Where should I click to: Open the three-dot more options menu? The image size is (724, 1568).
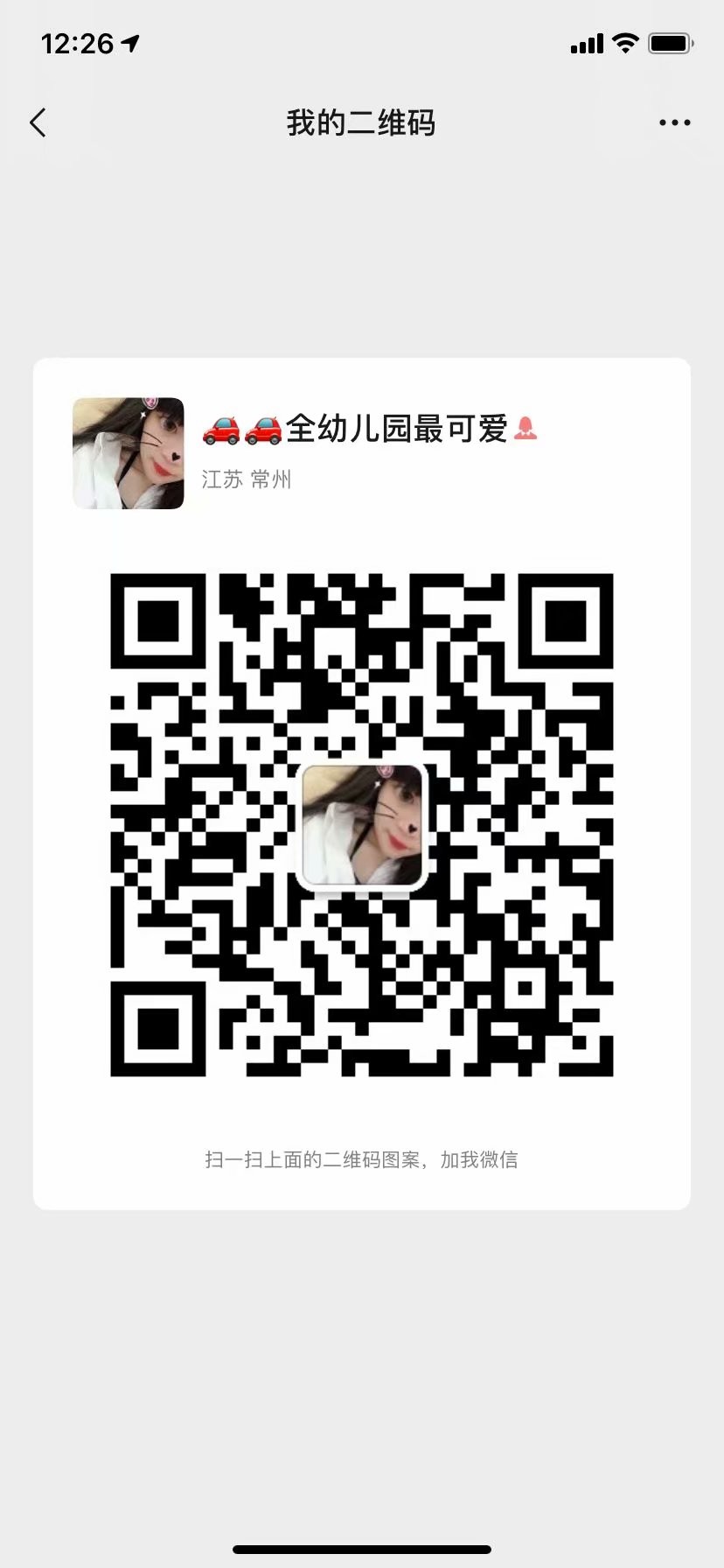tap(674, 123)
